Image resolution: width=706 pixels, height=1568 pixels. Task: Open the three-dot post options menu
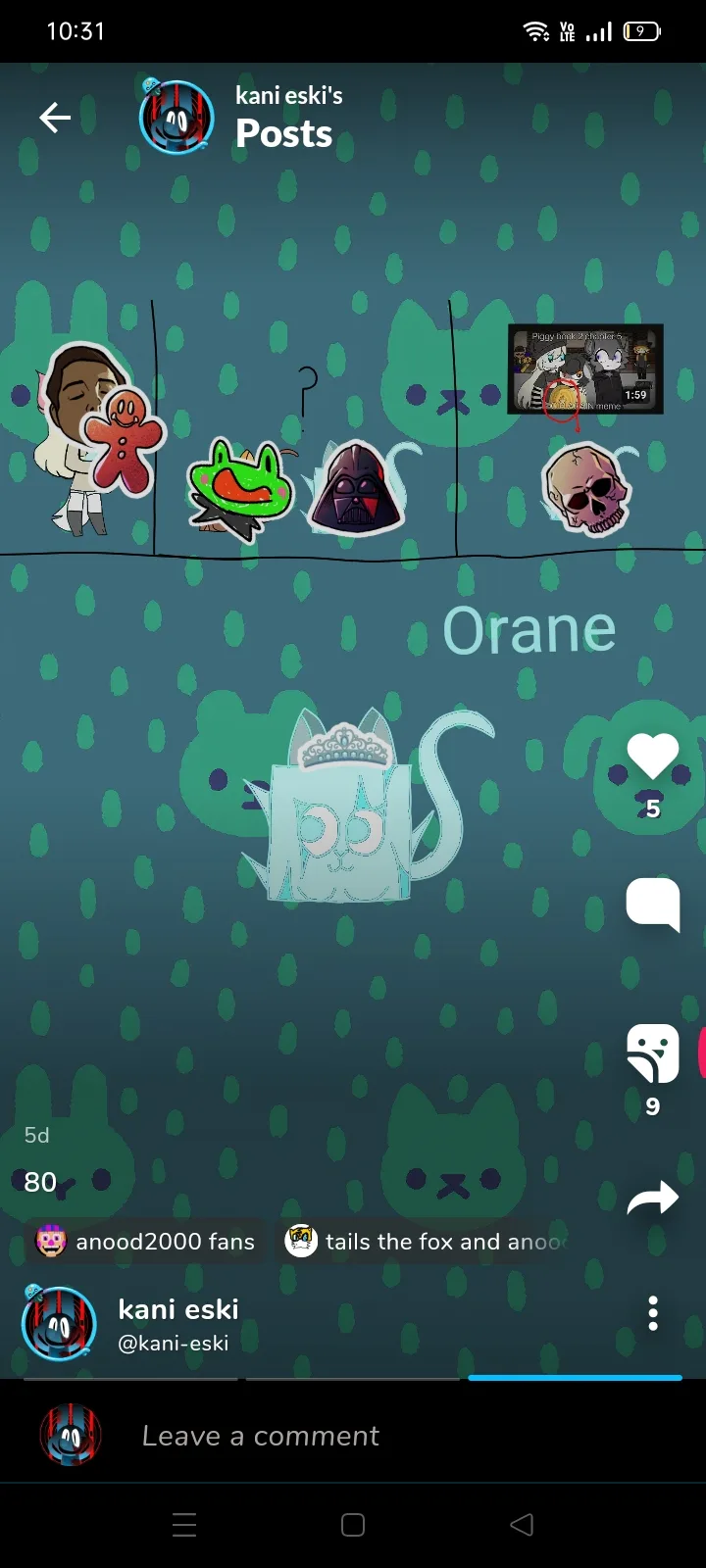click(653, 1313)
